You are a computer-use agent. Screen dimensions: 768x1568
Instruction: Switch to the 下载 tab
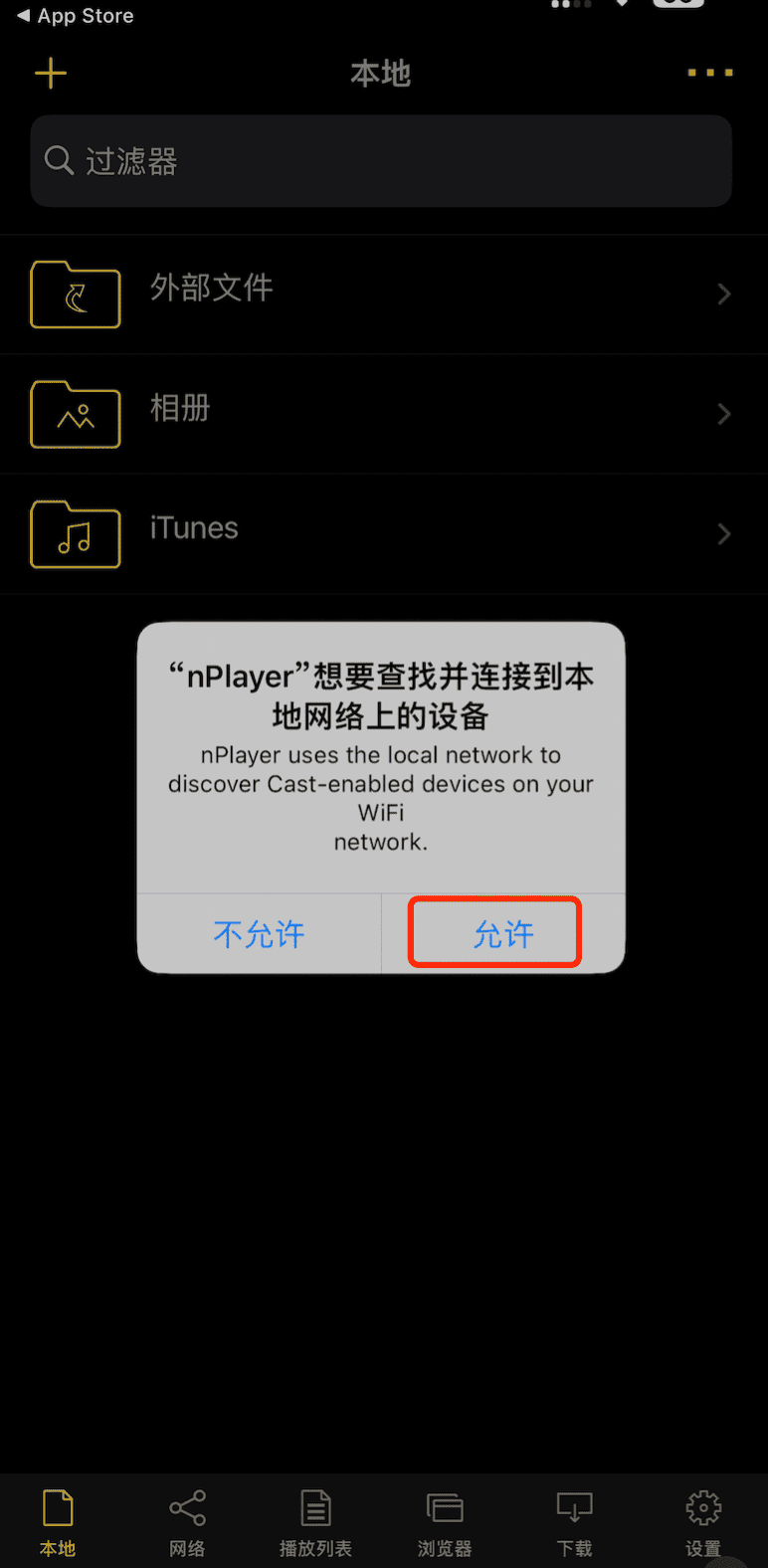click(574, 1522)
